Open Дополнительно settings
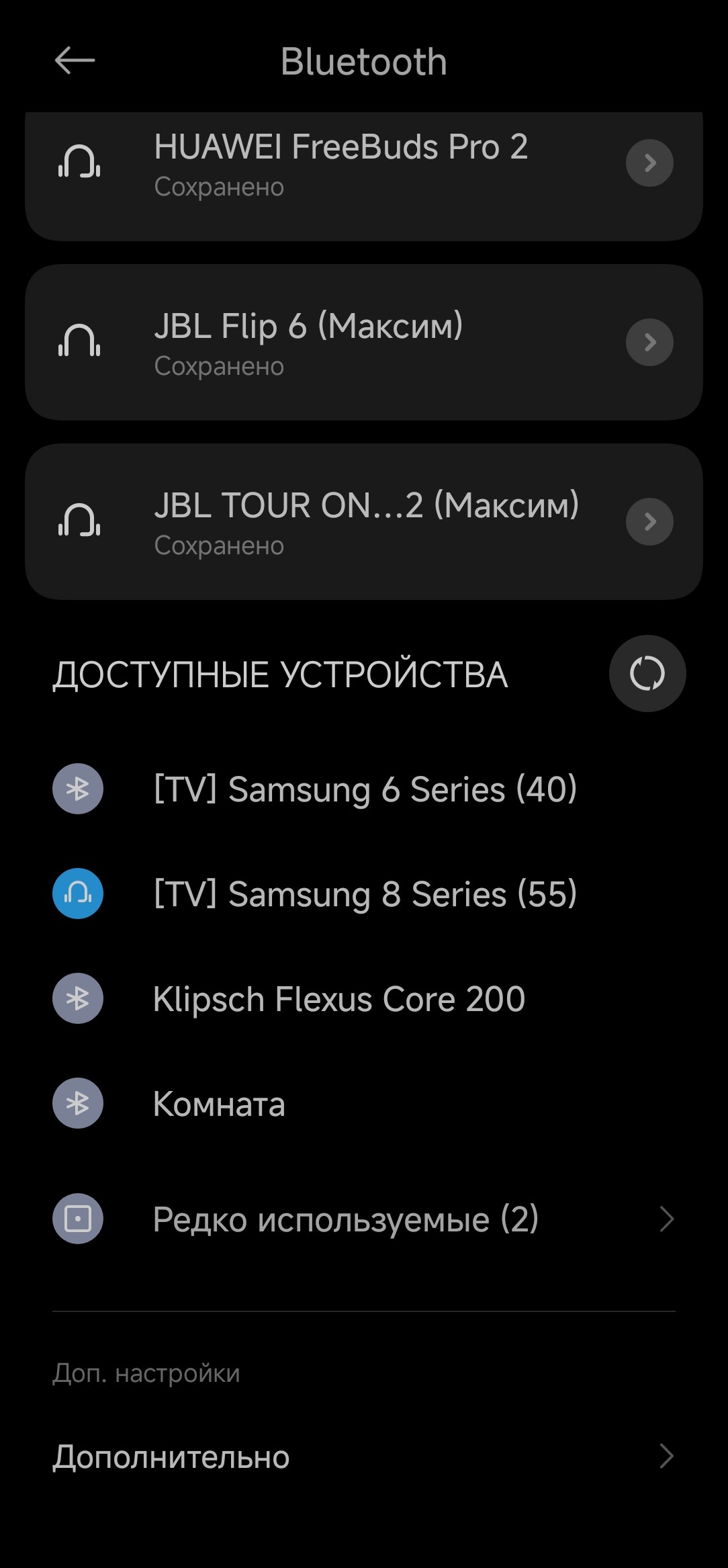The image size is (728, 1568). point(363,1456)
